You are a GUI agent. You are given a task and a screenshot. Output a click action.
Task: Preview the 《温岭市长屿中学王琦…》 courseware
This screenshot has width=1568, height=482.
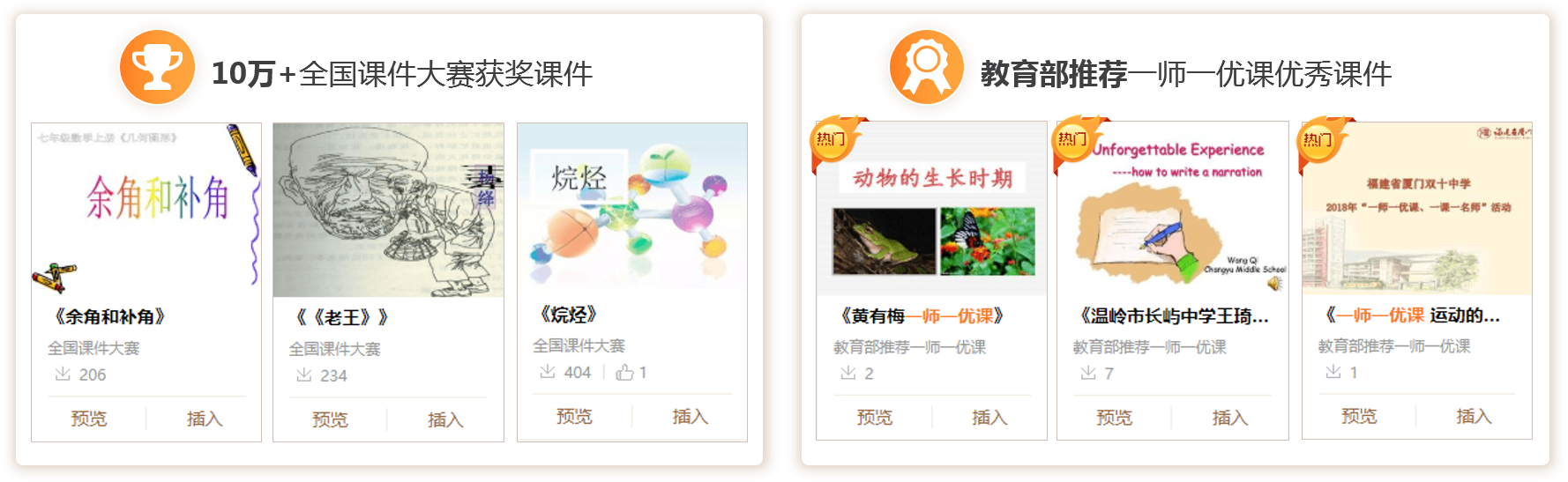click(x=1114, y=417)
